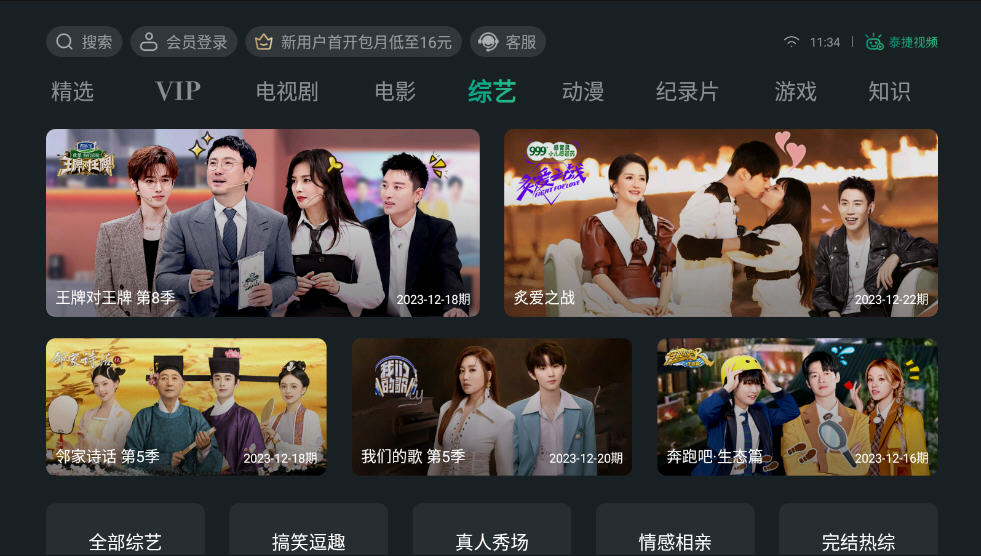This screenshot has width=981, height=556.
Task: Select the 知识 tab
Action: coord(889,92)
